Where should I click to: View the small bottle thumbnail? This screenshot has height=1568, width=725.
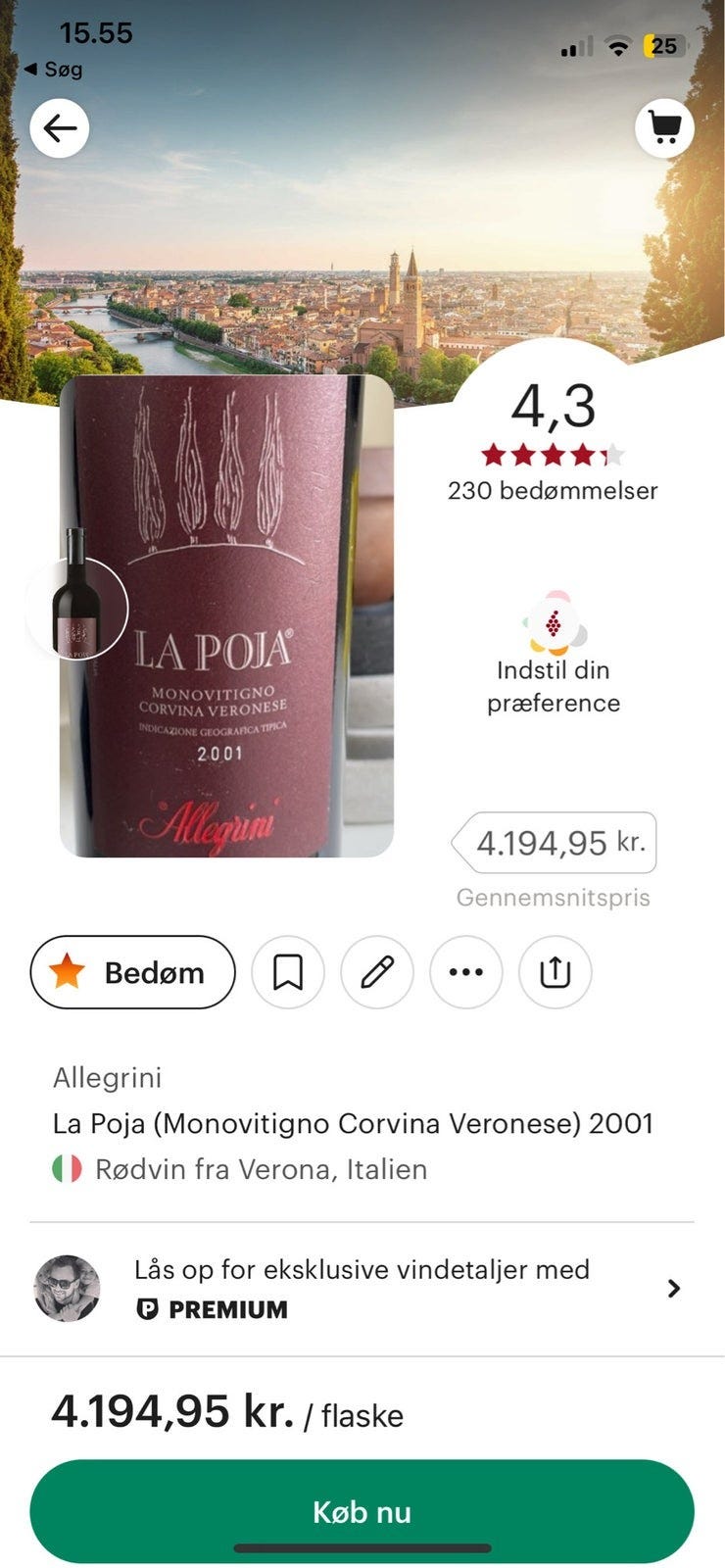point(76,608)
